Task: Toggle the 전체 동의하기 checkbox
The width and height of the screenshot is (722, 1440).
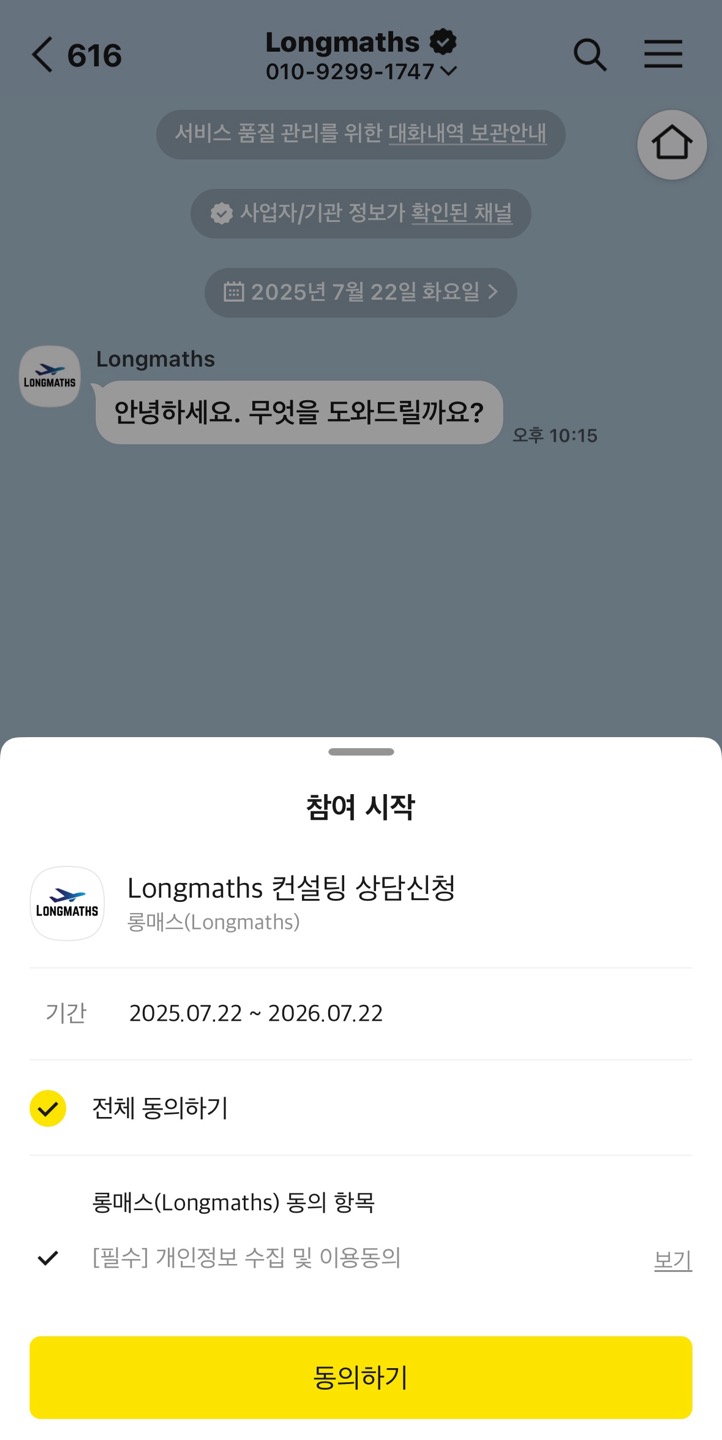Action: pyautogui.click(x=48, y=1108)
